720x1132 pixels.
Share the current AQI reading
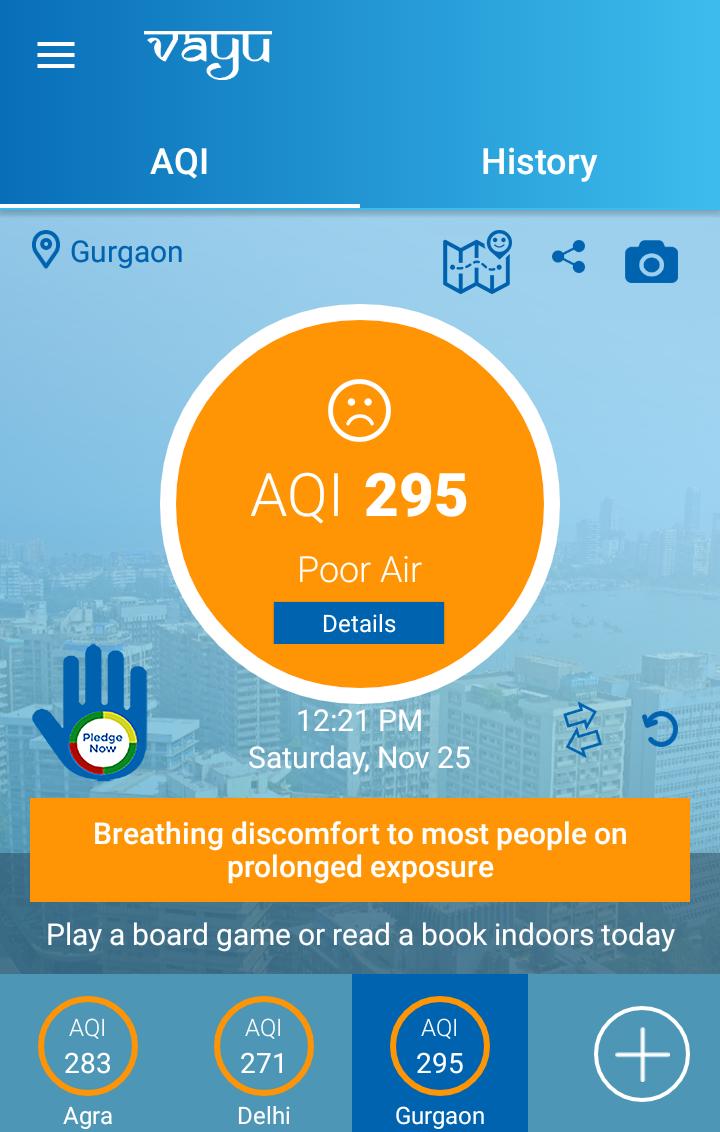click(x=568, y=257)
